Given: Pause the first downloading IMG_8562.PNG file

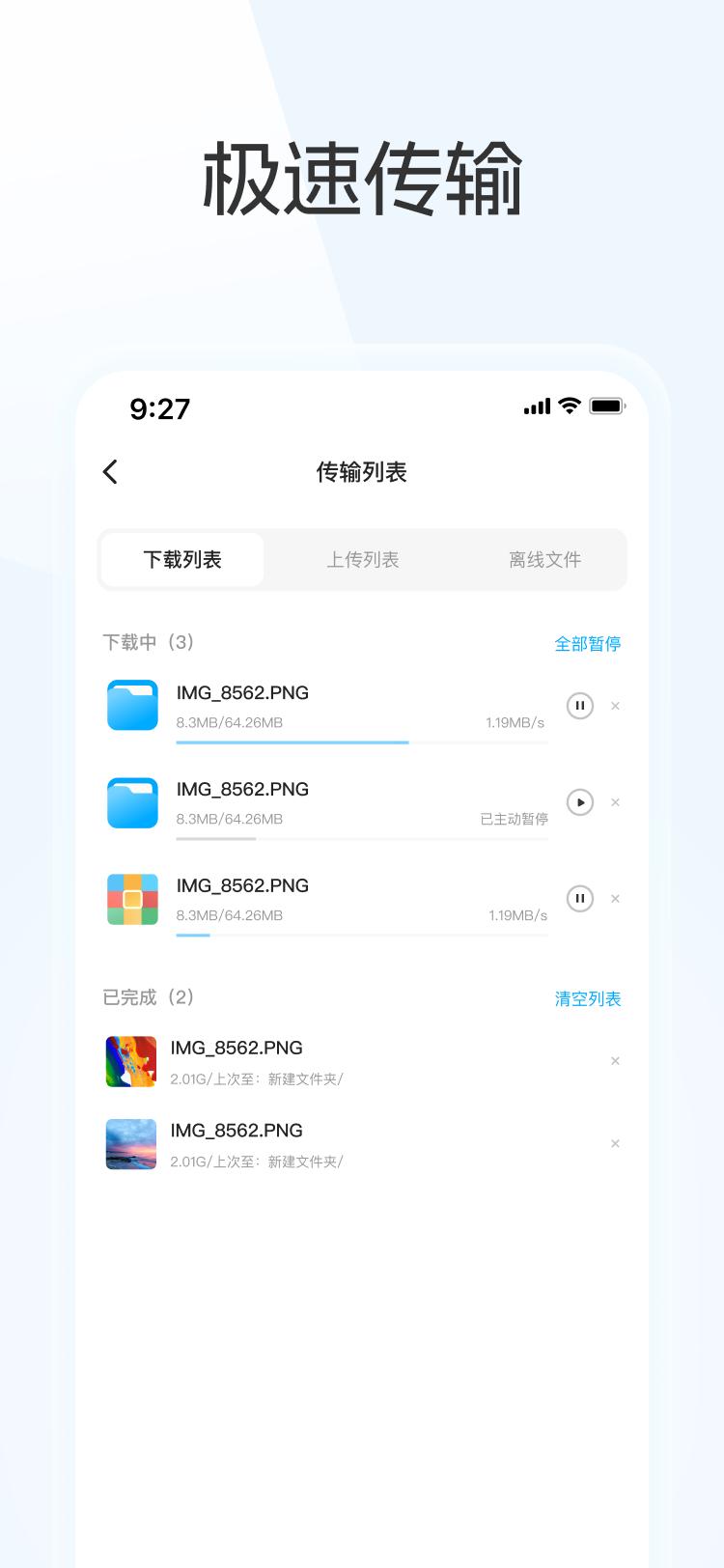Looking at the screenshot, I should 580,706.
